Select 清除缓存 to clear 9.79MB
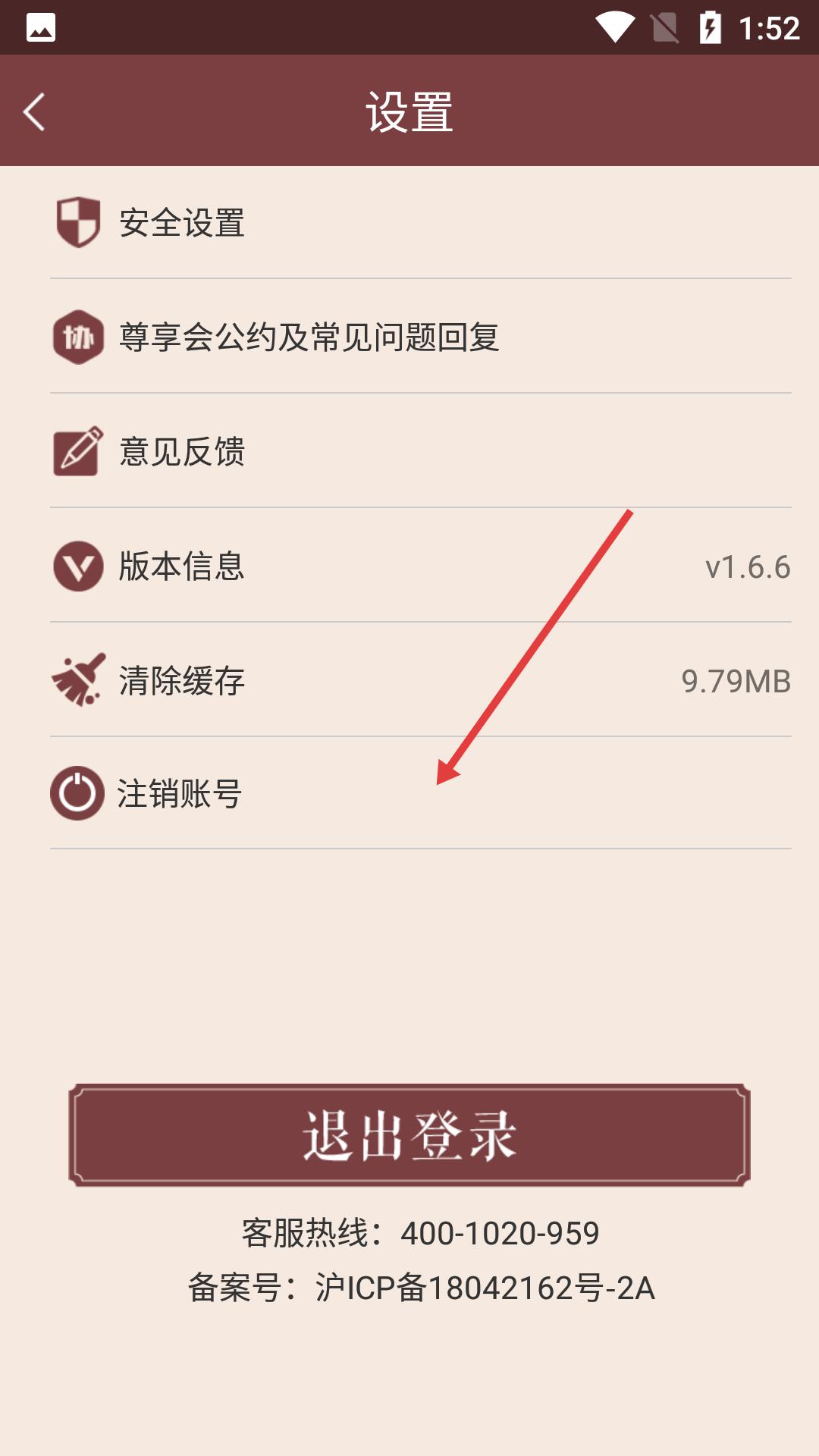 (421, 680)
